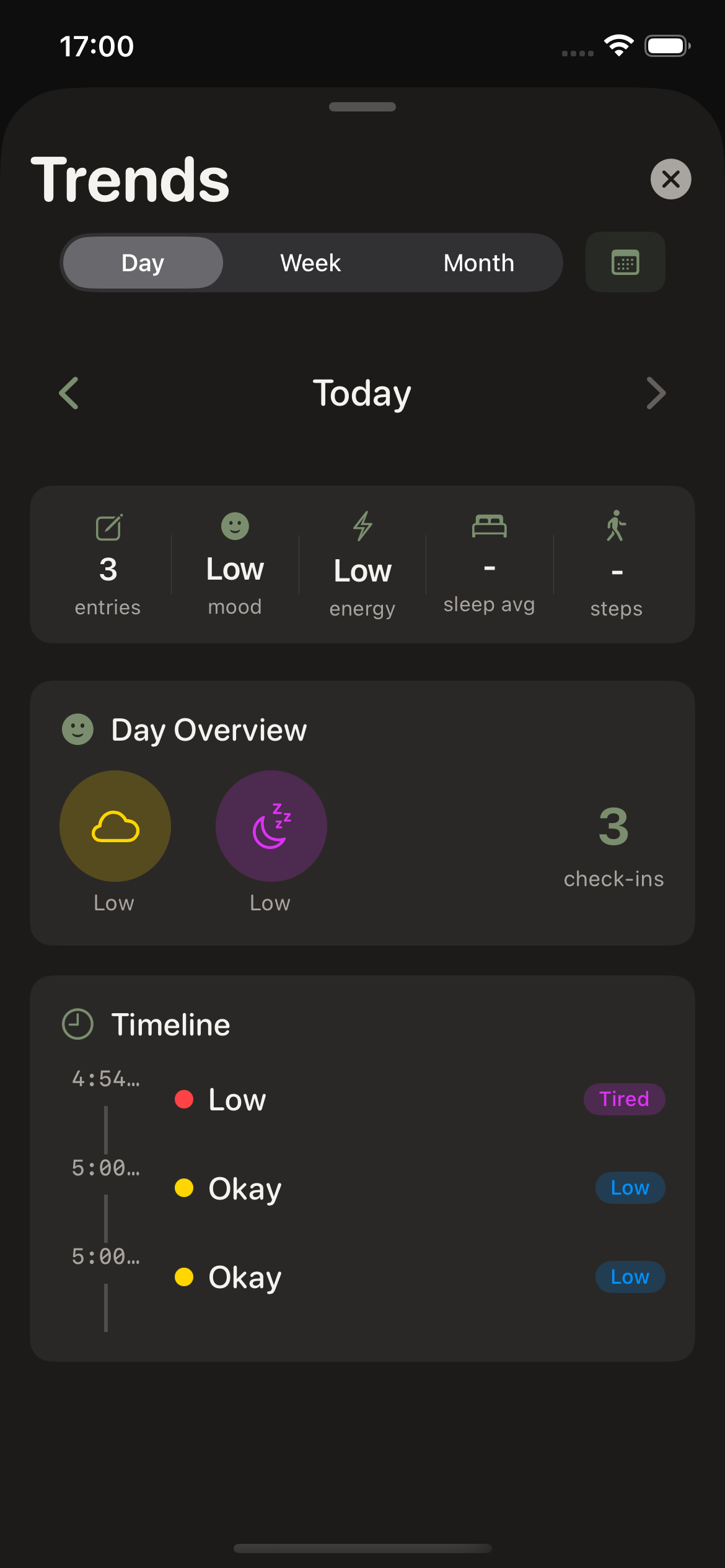Open the Tired tag on the 4:54 entry
725x1568 pixels.
pyautogui.click(x=624, y=1099)
